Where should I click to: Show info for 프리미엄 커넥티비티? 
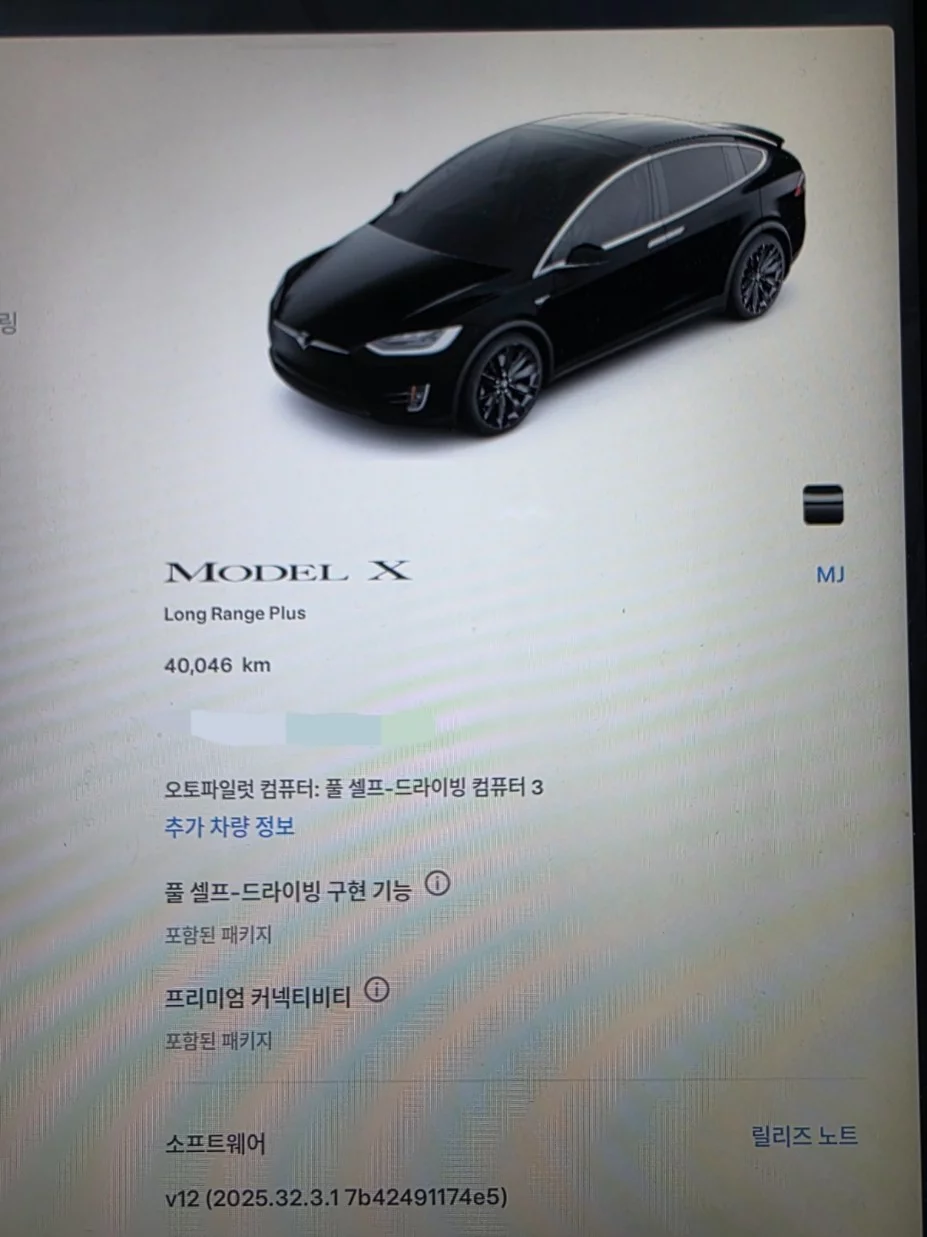[376, 991]
